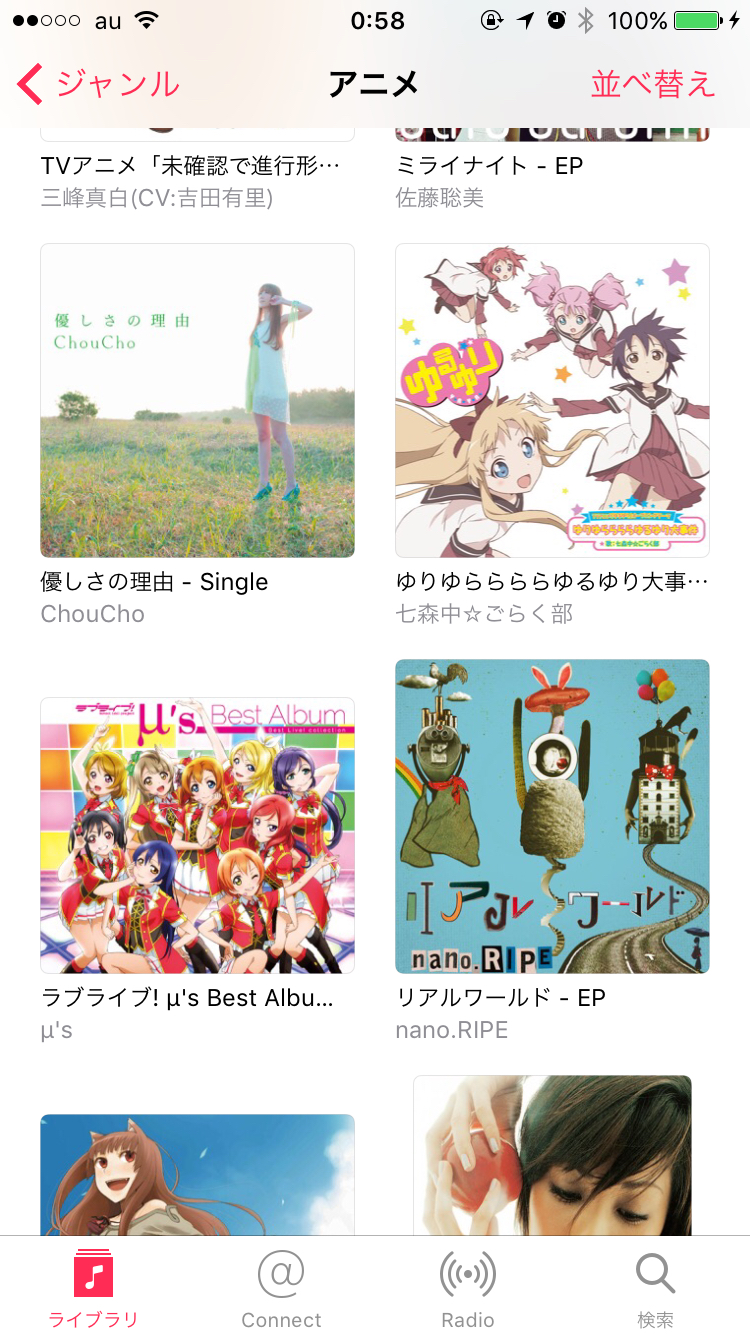The height and width of the screenshot is (1334, 750).
Task: Go back to ジャンル list
Action: click(98, 84)
